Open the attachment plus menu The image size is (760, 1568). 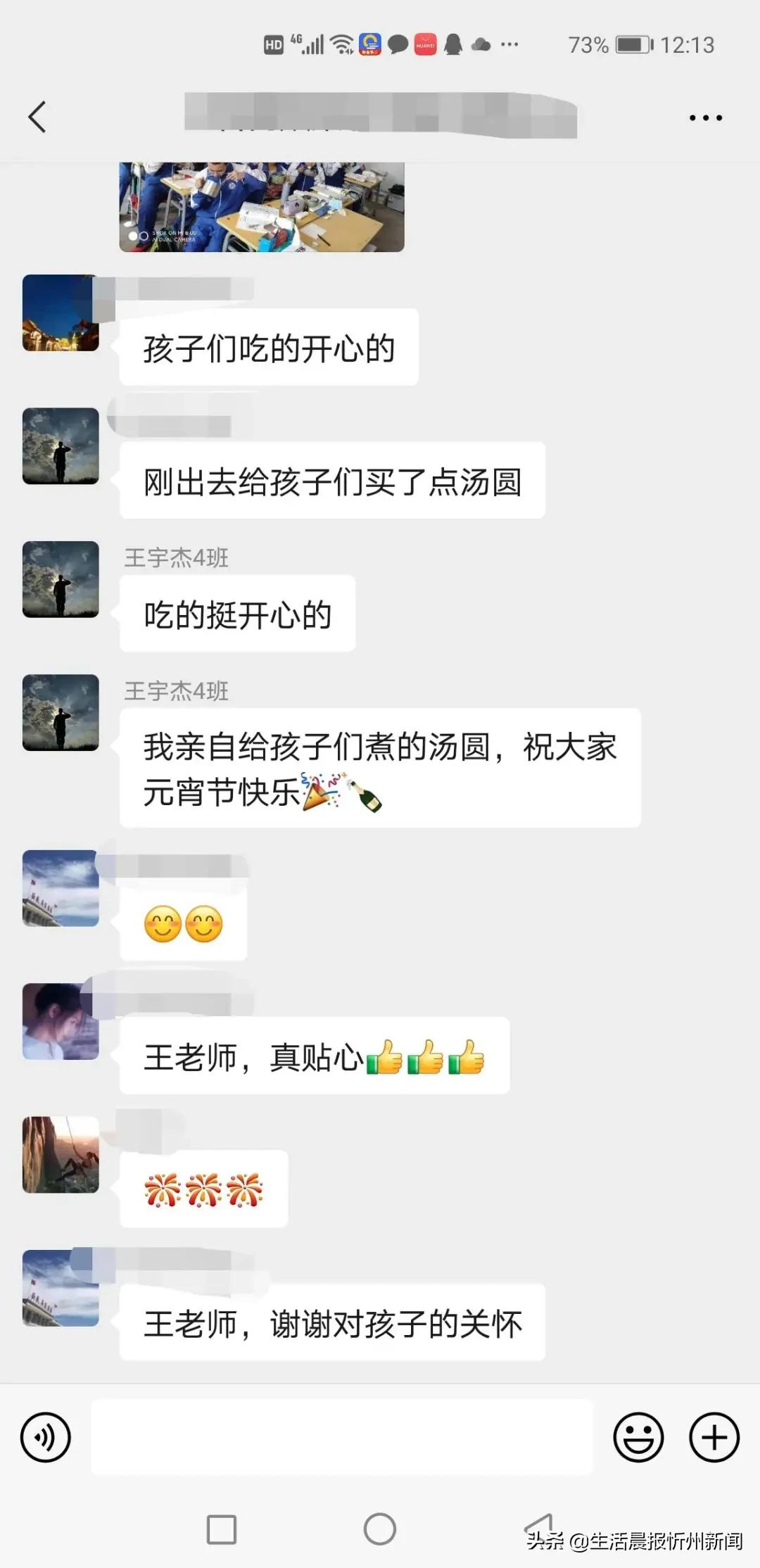click(714, 1436)
